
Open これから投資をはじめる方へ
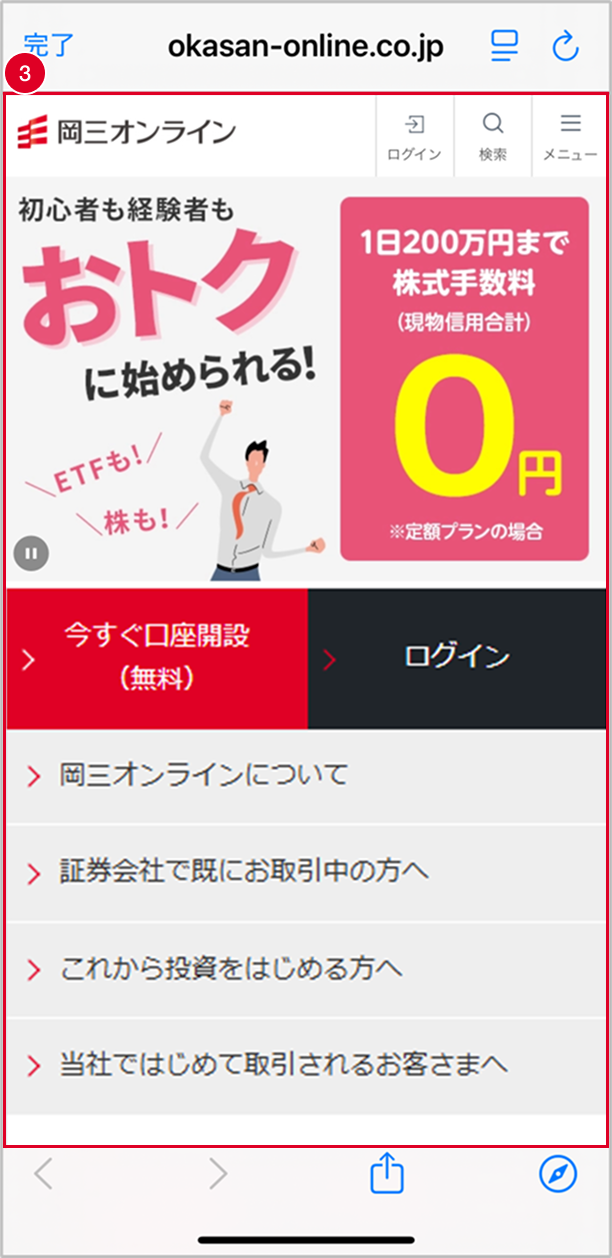(306, 969)
